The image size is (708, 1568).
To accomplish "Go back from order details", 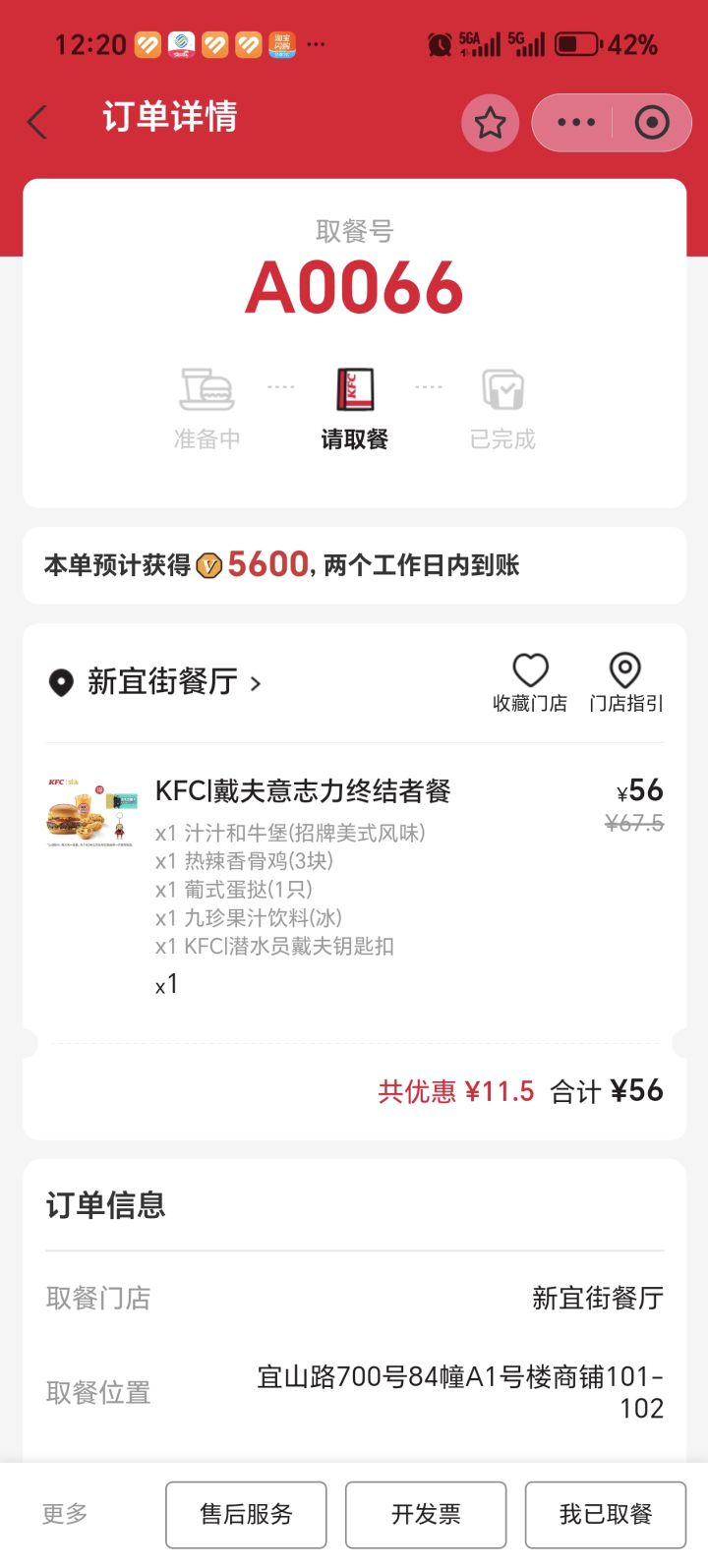I will click(x=37, y=123).
